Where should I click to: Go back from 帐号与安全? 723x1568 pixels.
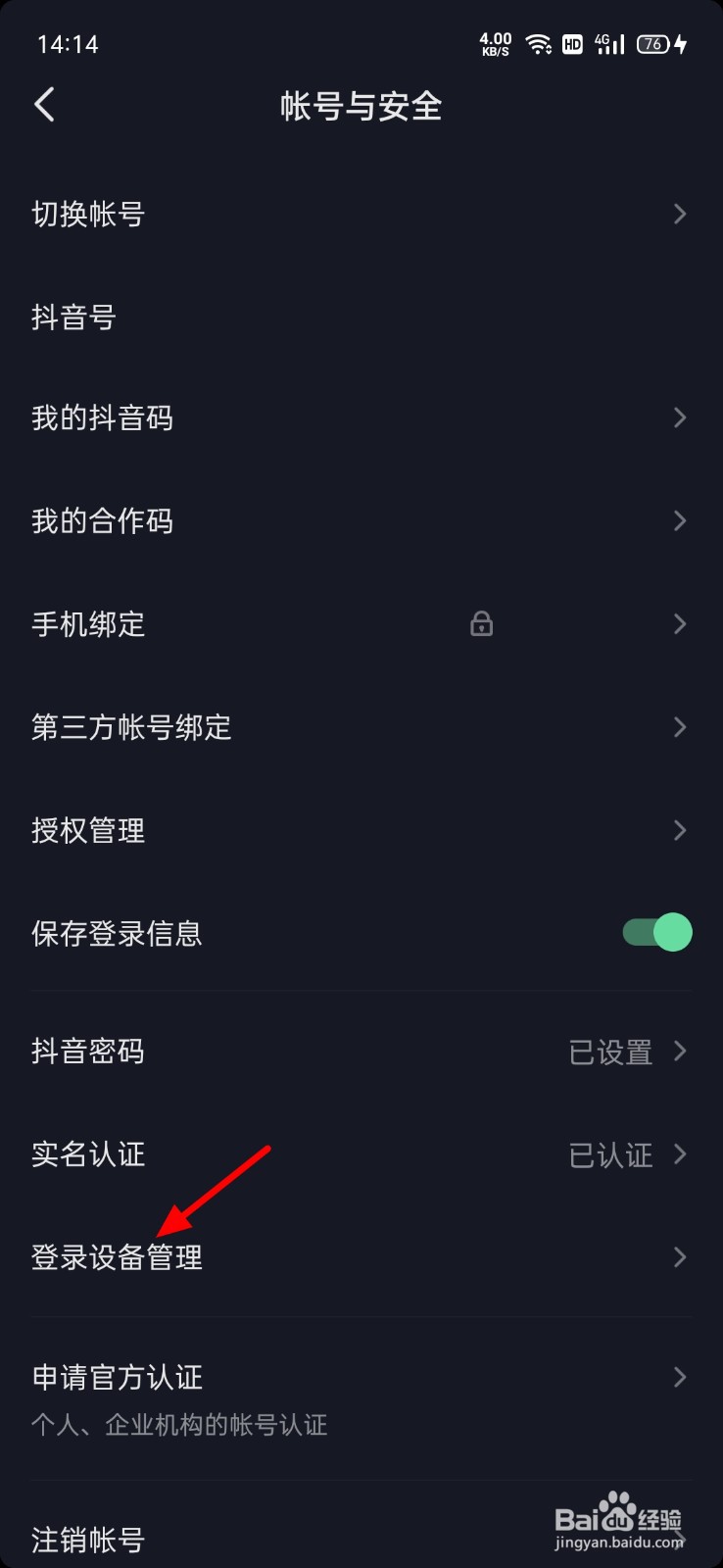45,105
